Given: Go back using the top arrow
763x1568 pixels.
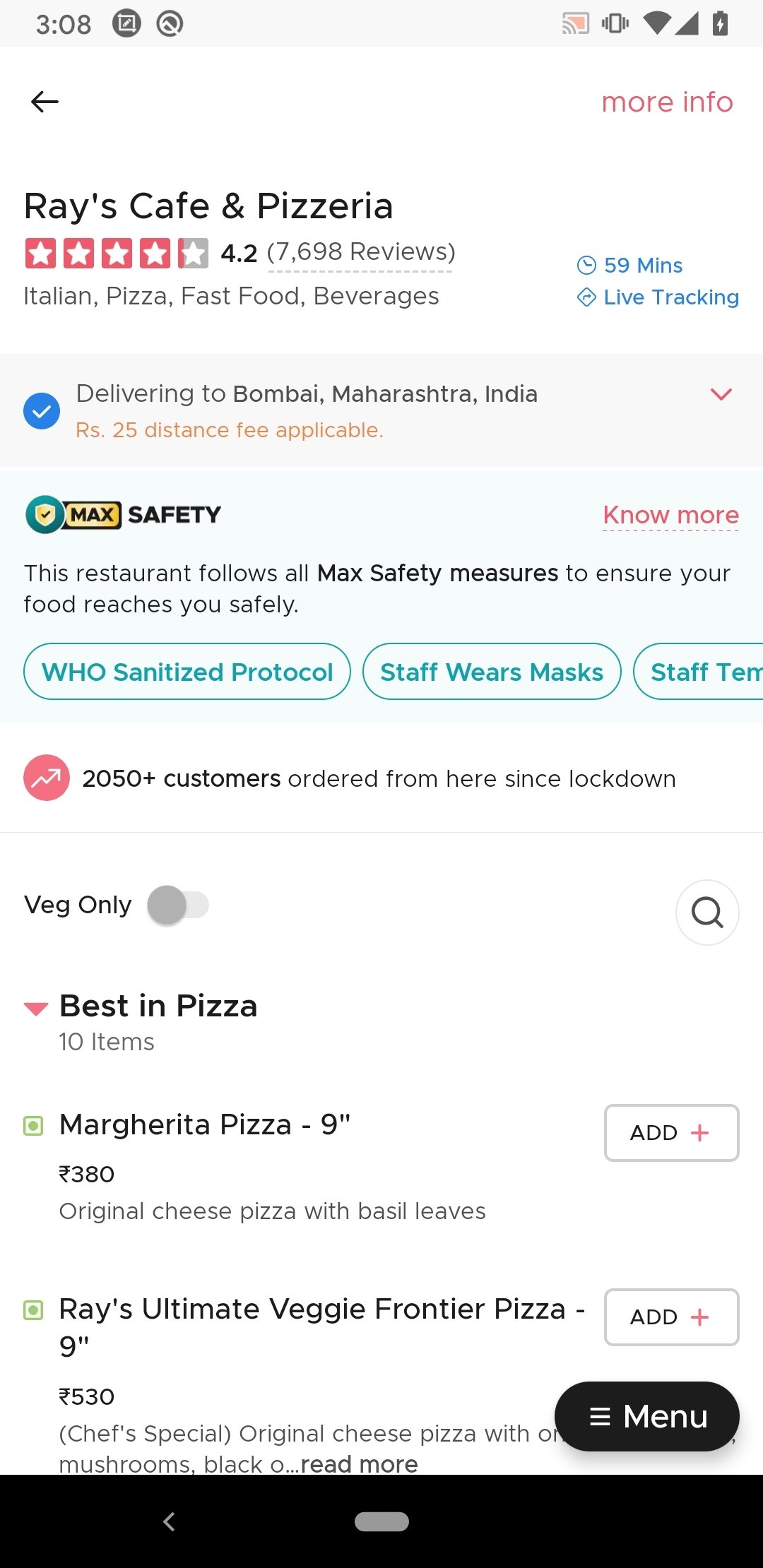Looking at the screenshot, I should pyautogui.click(x=45, y=102).
